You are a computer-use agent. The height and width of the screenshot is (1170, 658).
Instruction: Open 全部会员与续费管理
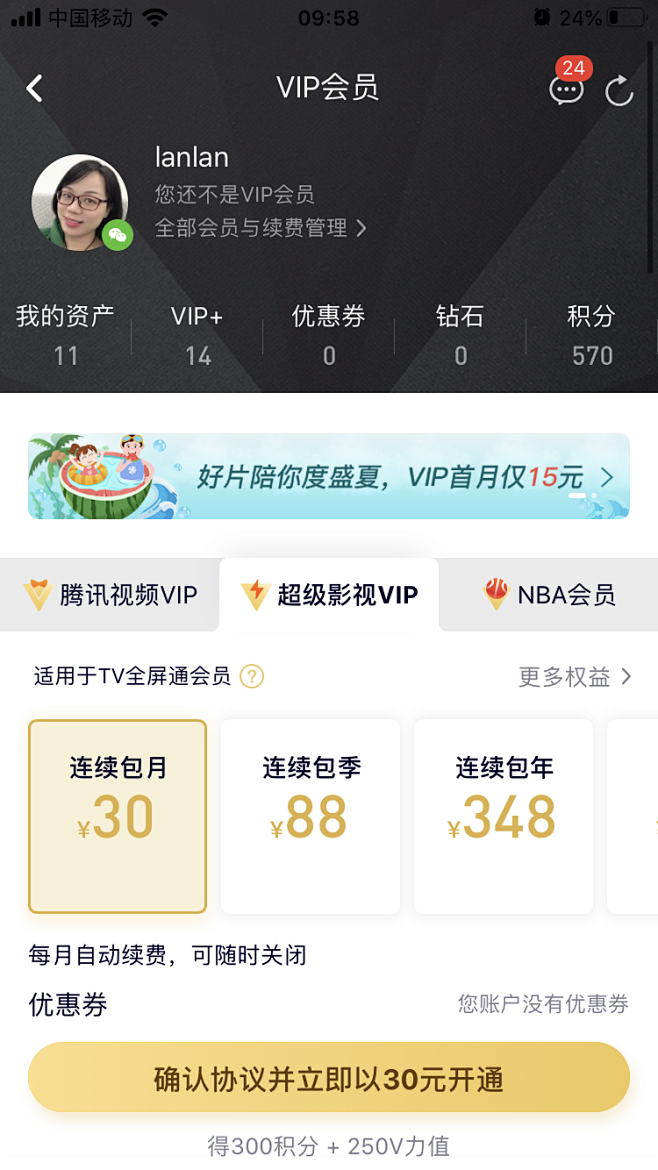point(260,228)
